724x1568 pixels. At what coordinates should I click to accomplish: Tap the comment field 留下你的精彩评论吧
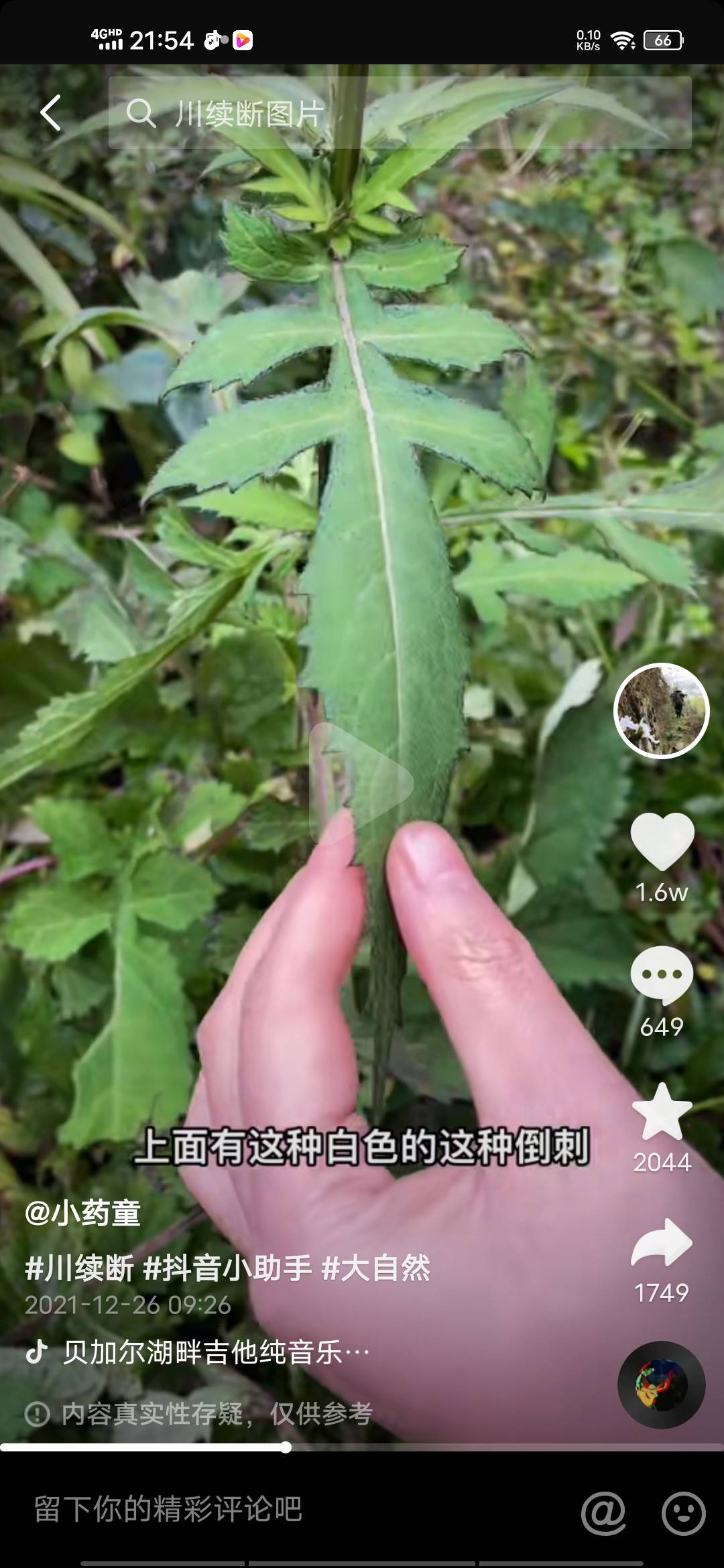(x=268, y=1510)
